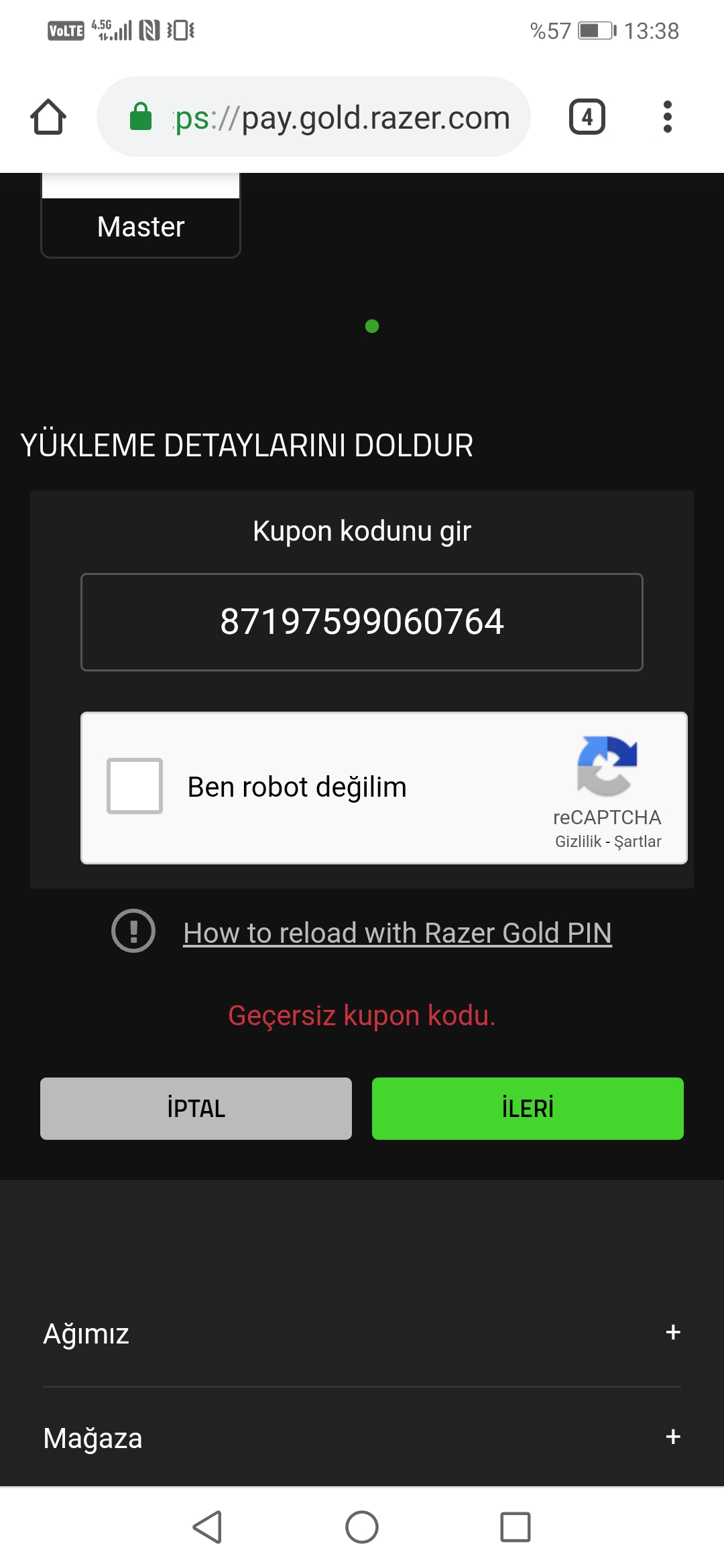Go to the browser home page
The height and width of the screenshot is (1568, 724).
point(48,117)
